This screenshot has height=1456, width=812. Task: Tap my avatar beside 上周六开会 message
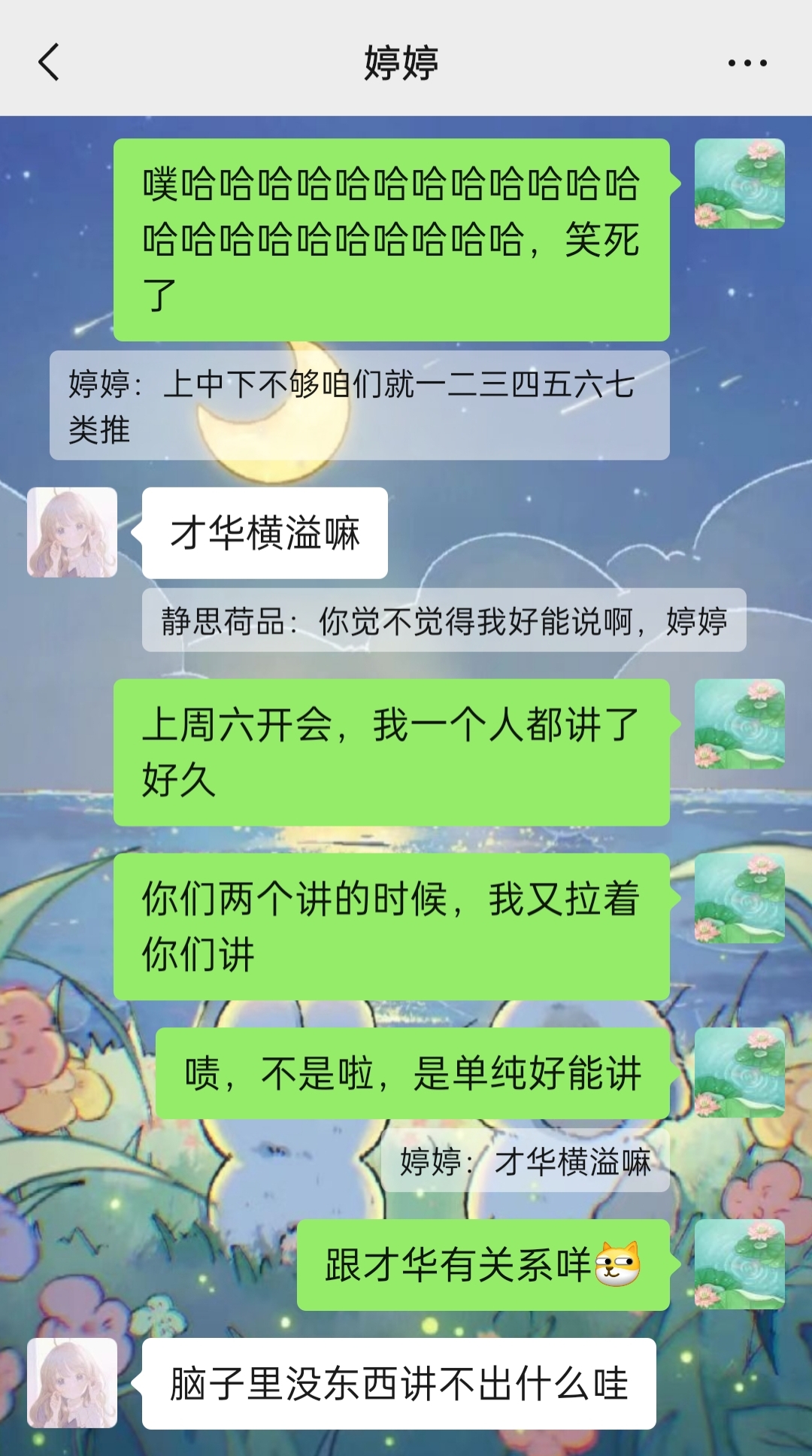(739, 723)
